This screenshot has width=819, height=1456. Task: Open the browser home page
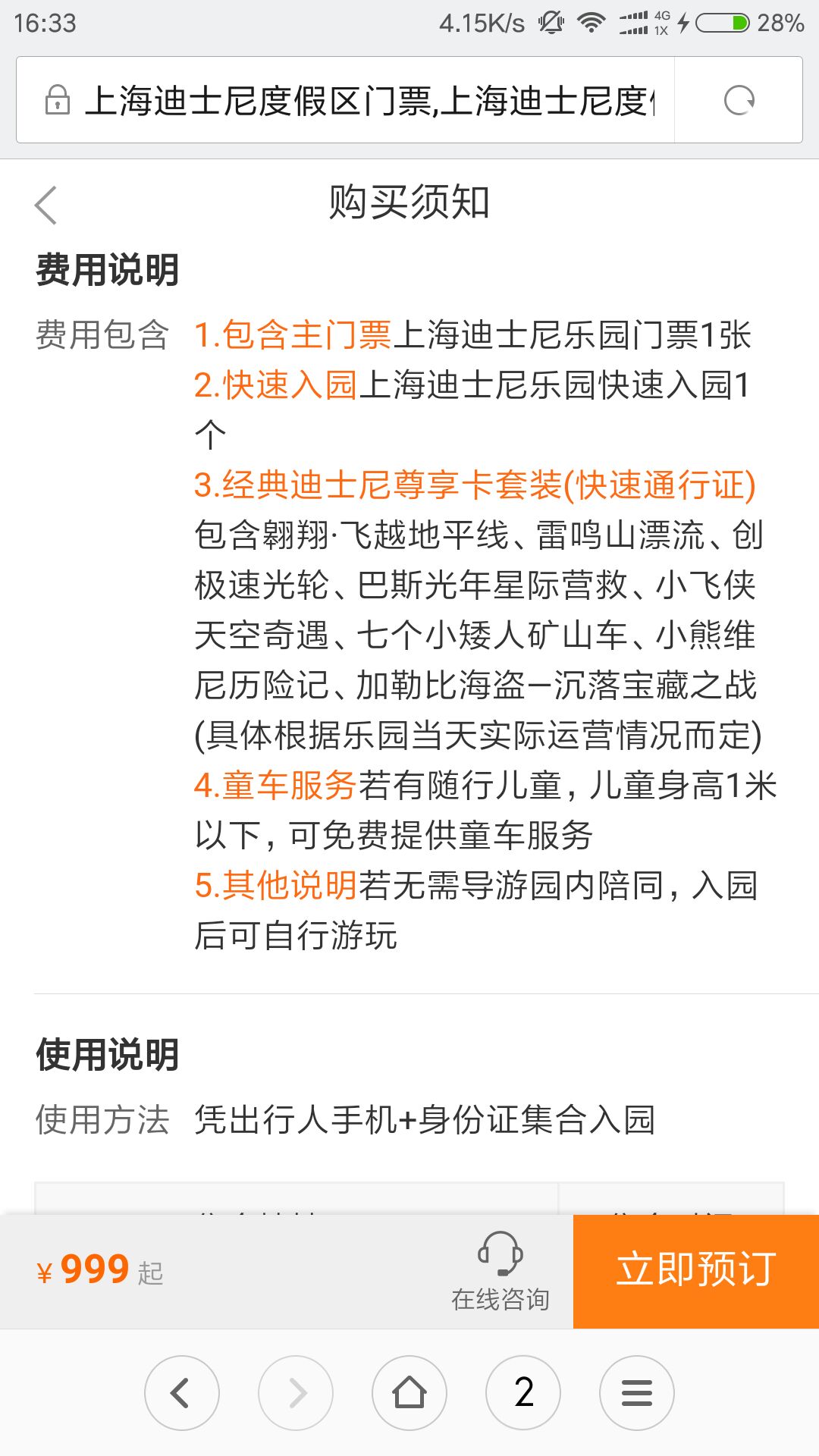pyautogui.click(x=409, y=1393)
